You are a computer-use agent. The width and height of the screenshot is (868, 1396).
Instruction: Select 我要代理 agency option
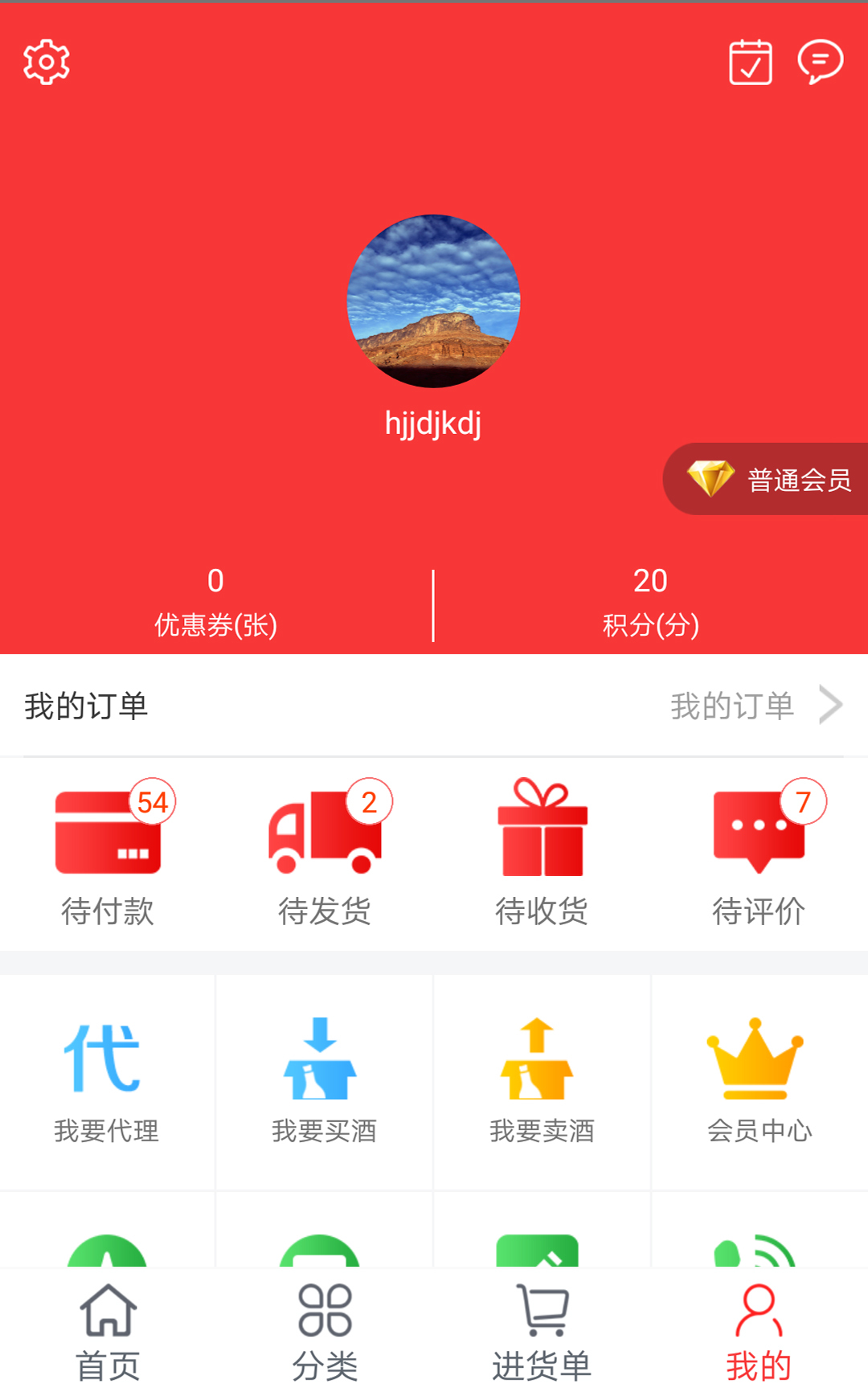point(107,1082)
